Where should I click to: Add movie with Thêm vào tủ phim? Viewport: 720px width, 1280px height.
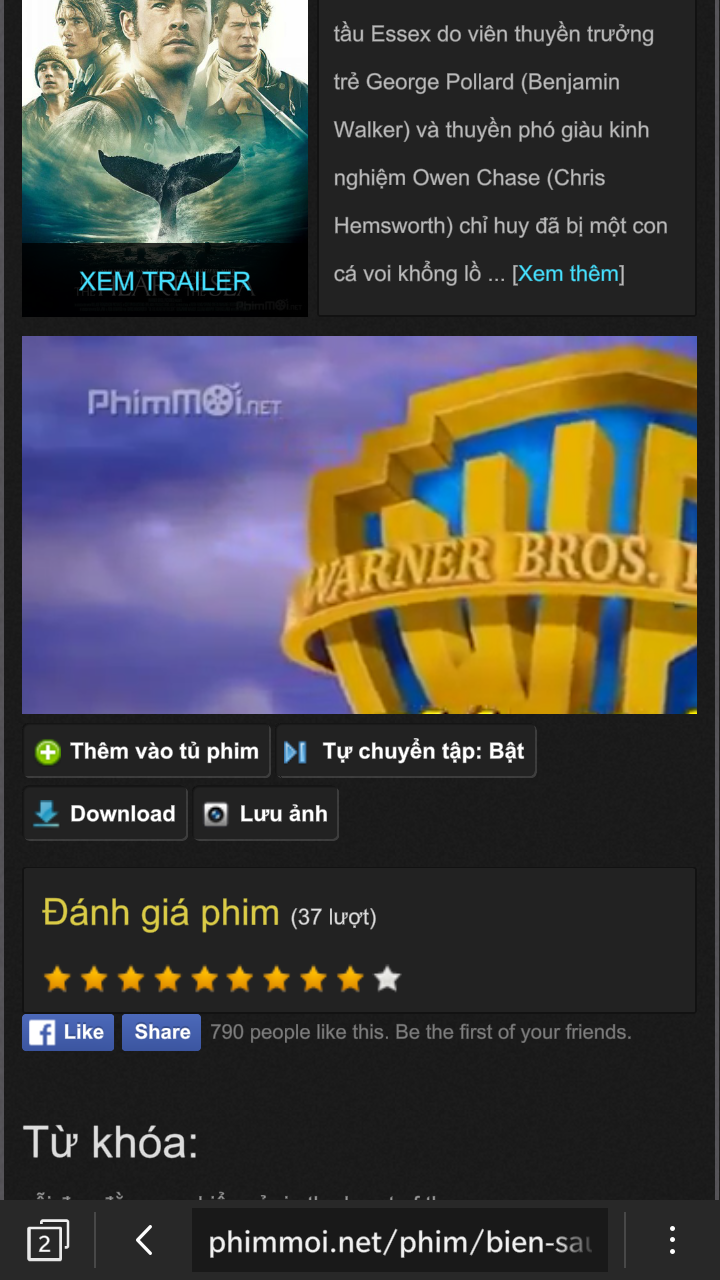pyautogui.click(x=148, y=752)
